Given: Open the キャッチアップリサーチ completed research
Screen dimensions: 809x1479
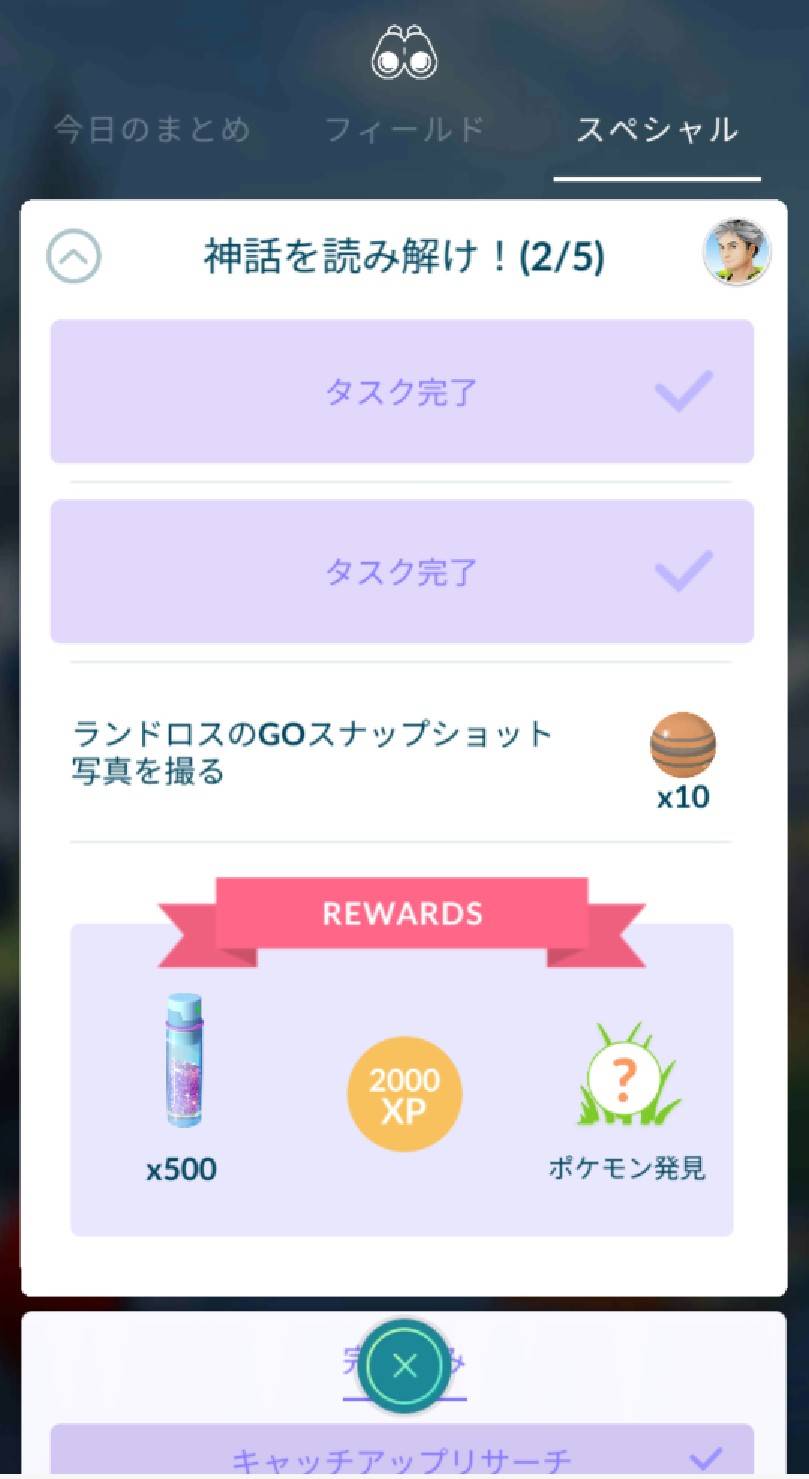Looking at the screenshot, I should [x=401, y=1457].
